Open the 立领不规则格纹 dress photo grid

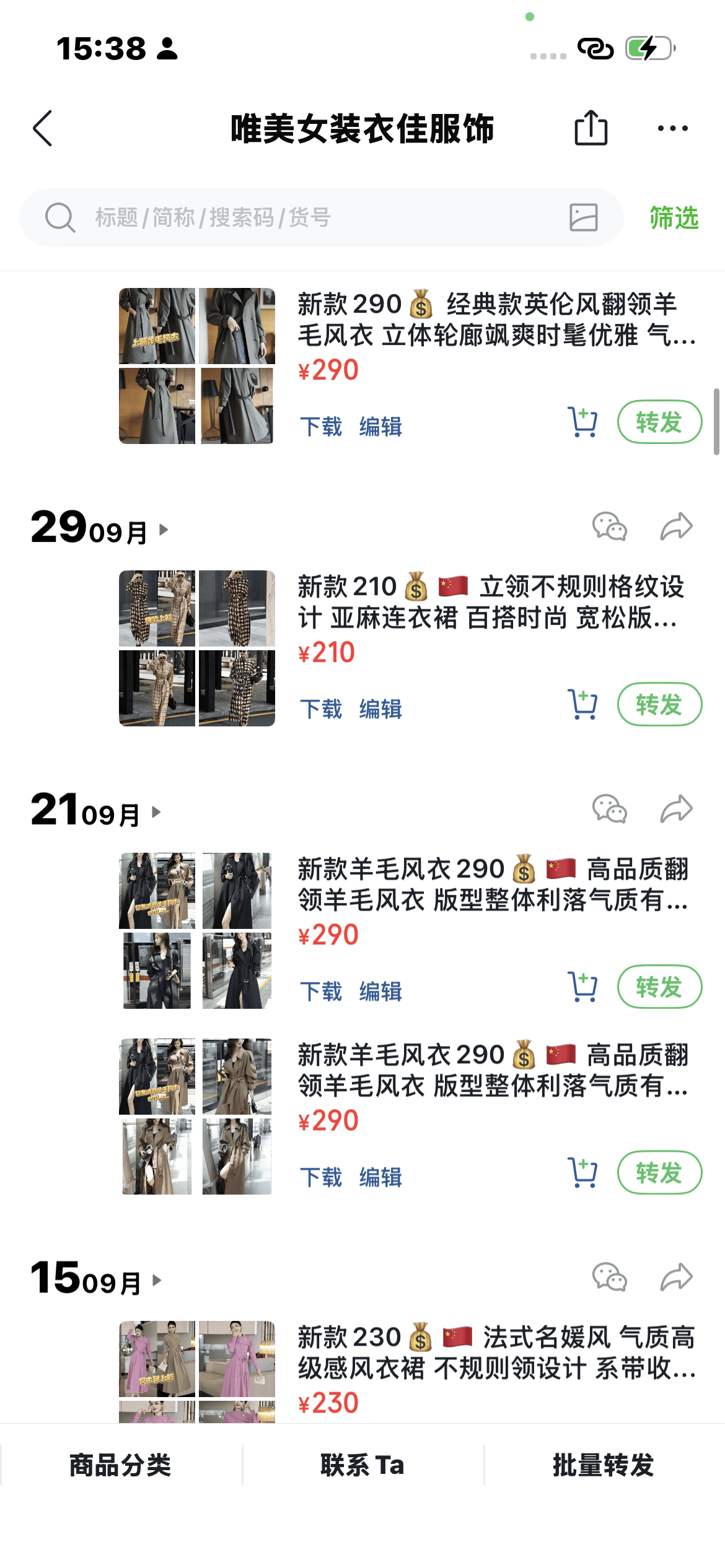197,648
